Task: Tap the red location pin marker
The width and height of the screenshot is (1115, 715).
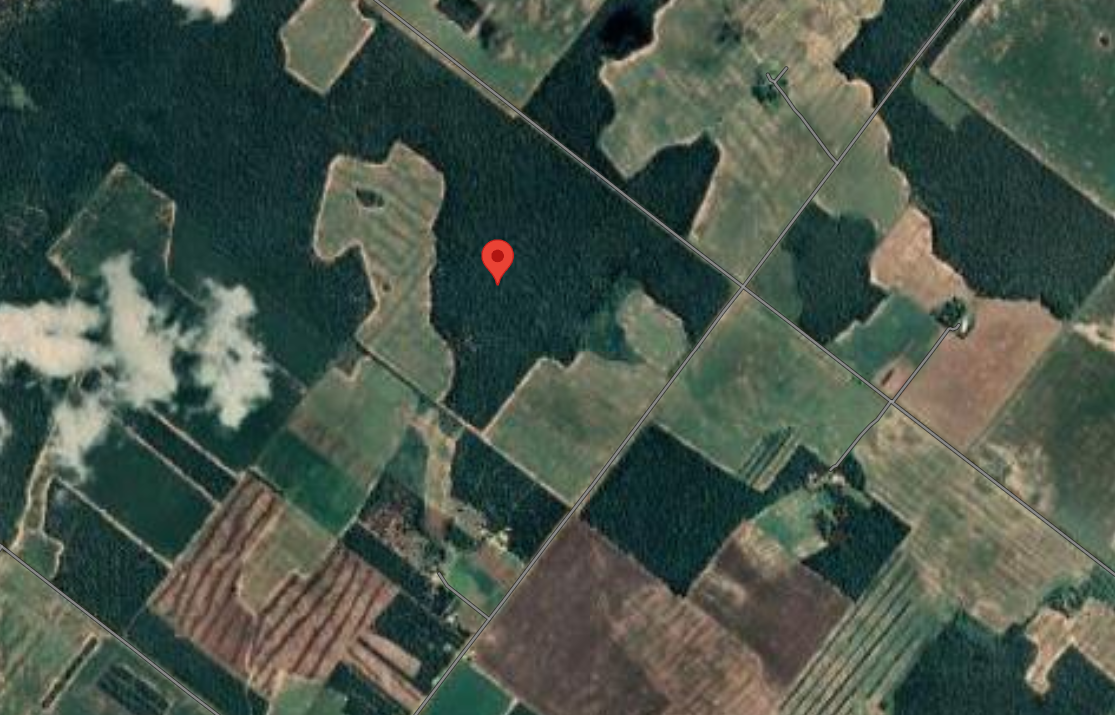Action: click(x=497, y=260)
